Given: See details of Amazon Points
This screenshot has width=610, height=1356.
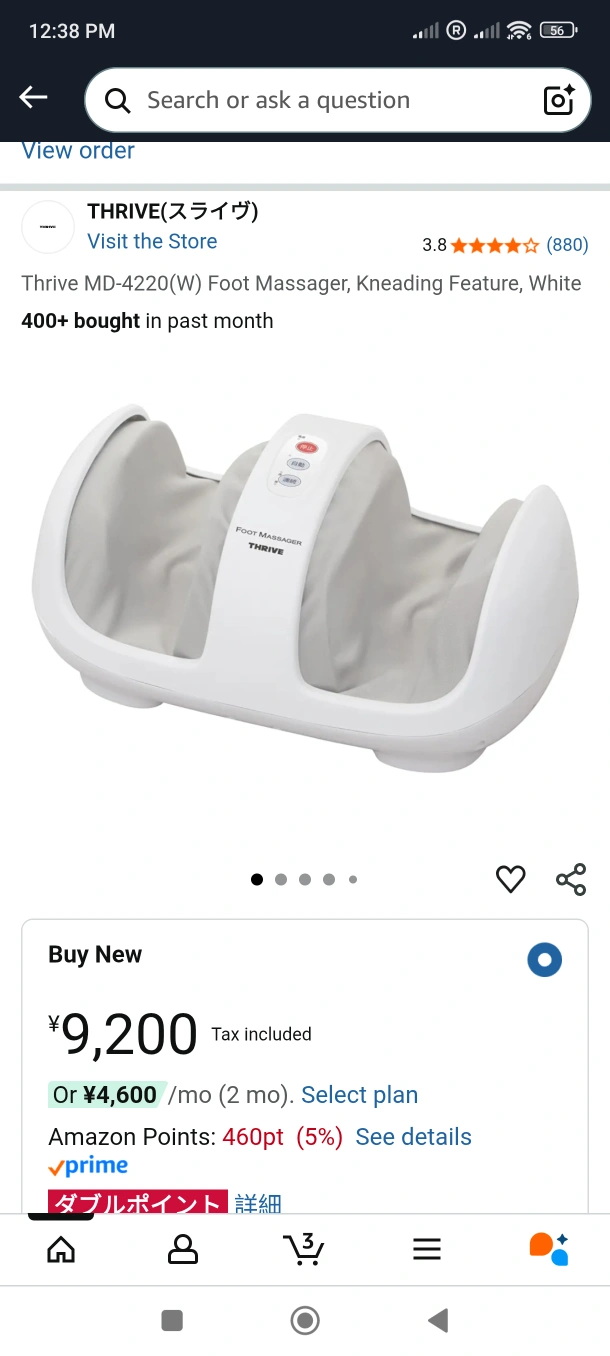Looking at the screenshot, I should pyautogui.click(x=413, y=1137).
